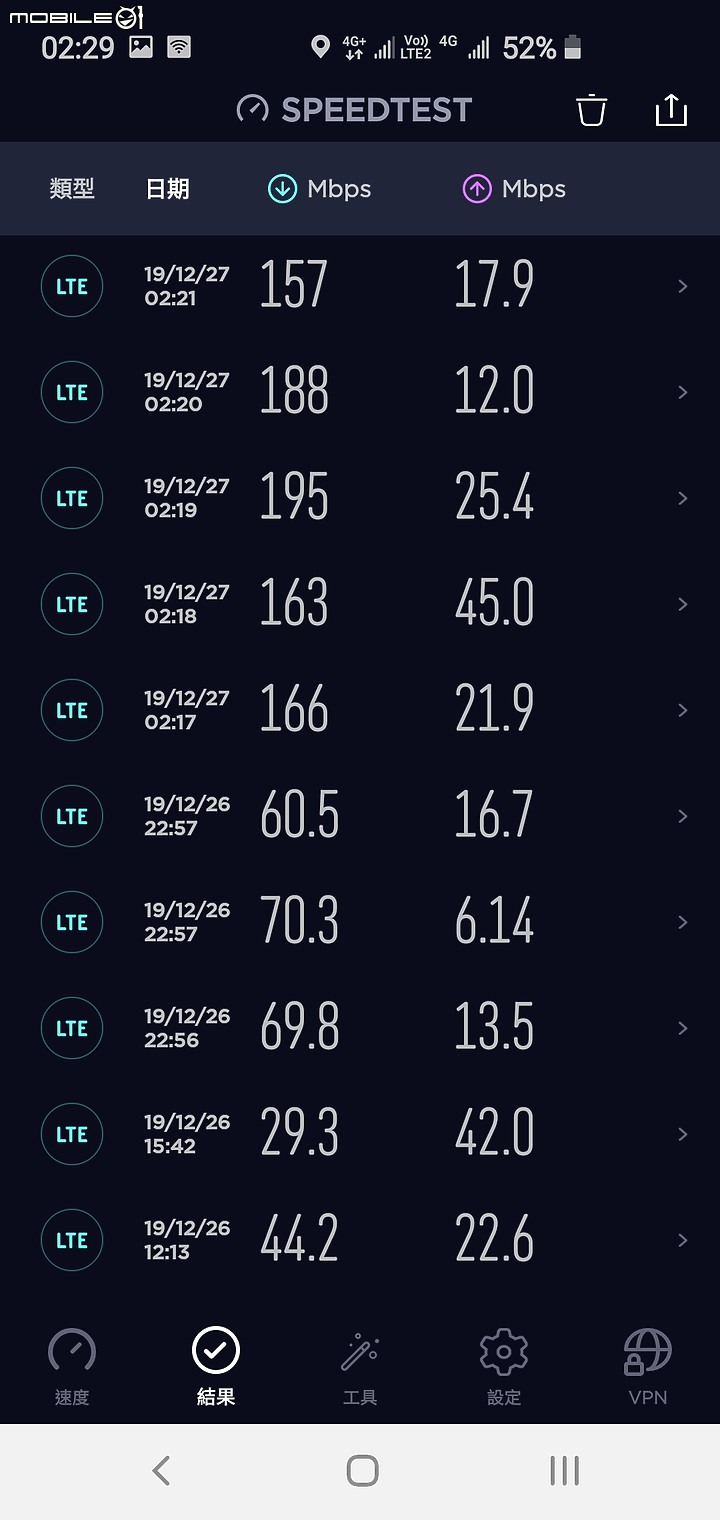Sort by download Mbps column
The image size is (720, 1520).
coord(319,189)
